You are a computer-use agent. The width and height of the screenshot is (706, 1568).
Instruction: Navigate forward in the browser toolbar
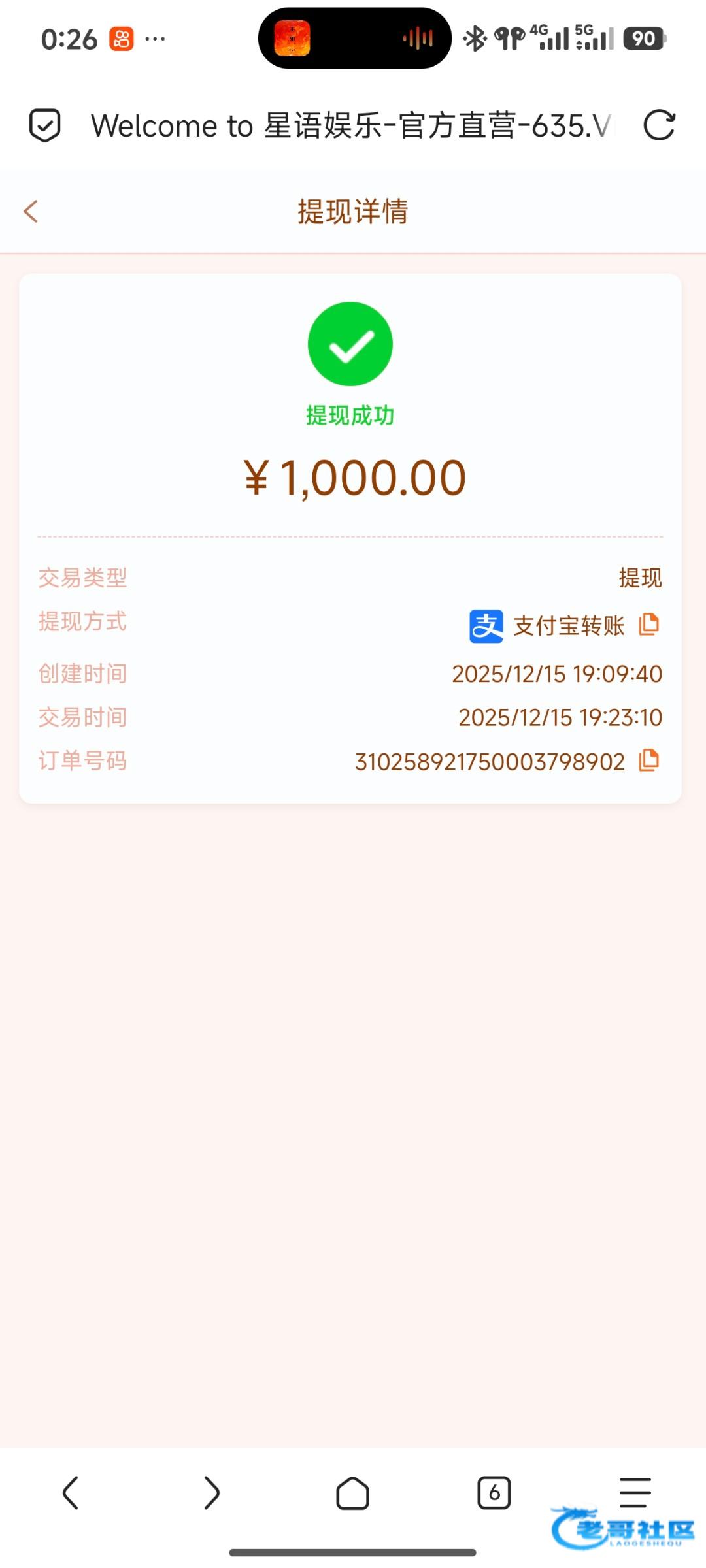click(x=211, y=1493)
